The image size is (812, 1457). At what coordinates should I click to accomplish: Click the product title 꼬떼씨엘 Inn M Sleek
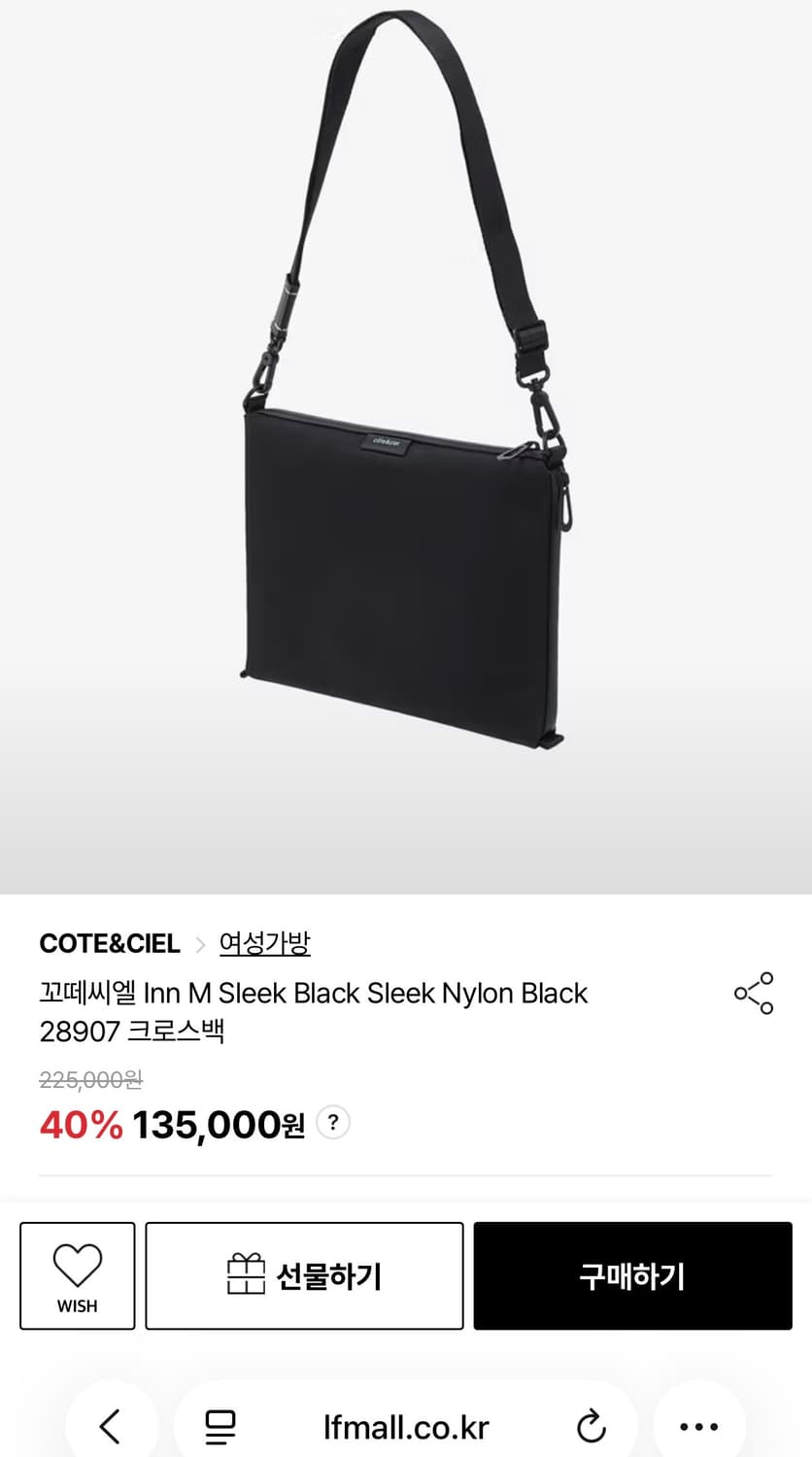point(311,993)
